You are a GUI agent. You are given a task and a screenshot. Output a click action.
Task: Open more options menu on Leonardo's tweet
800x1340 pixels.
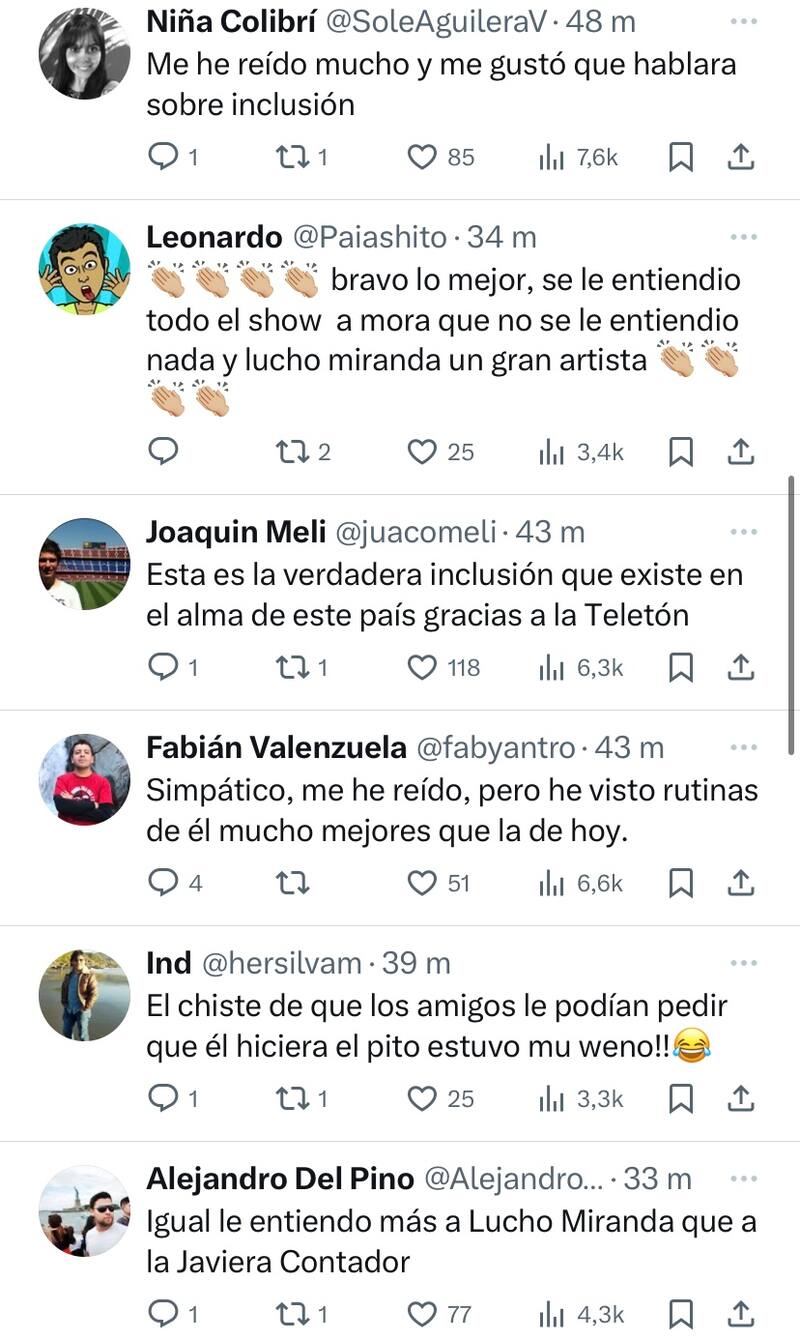[743, 236]
